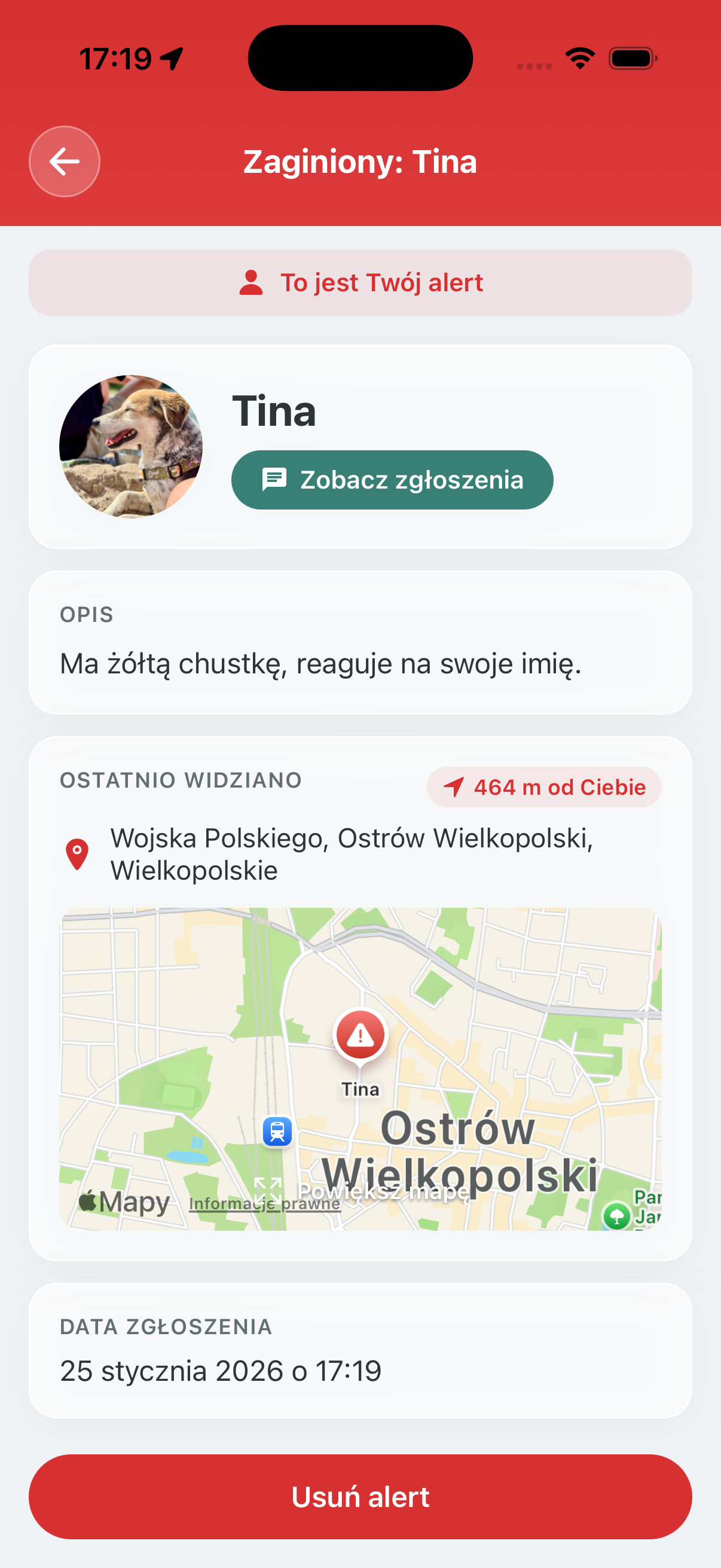Tap the Zobacz zgłoszenia button
This screenshot has width=721, height=1568.
point(392,480)
